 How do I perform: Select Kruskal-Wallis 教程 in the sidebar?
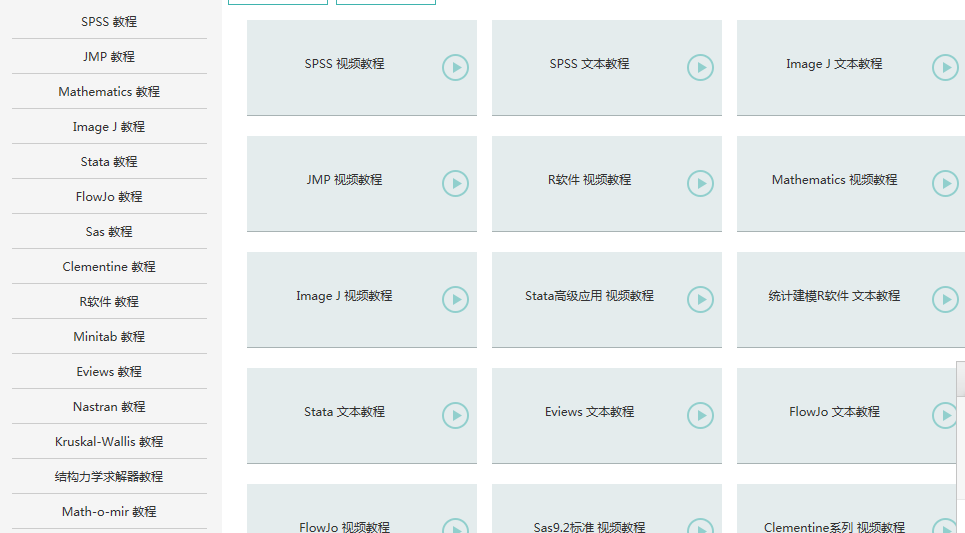109,442
